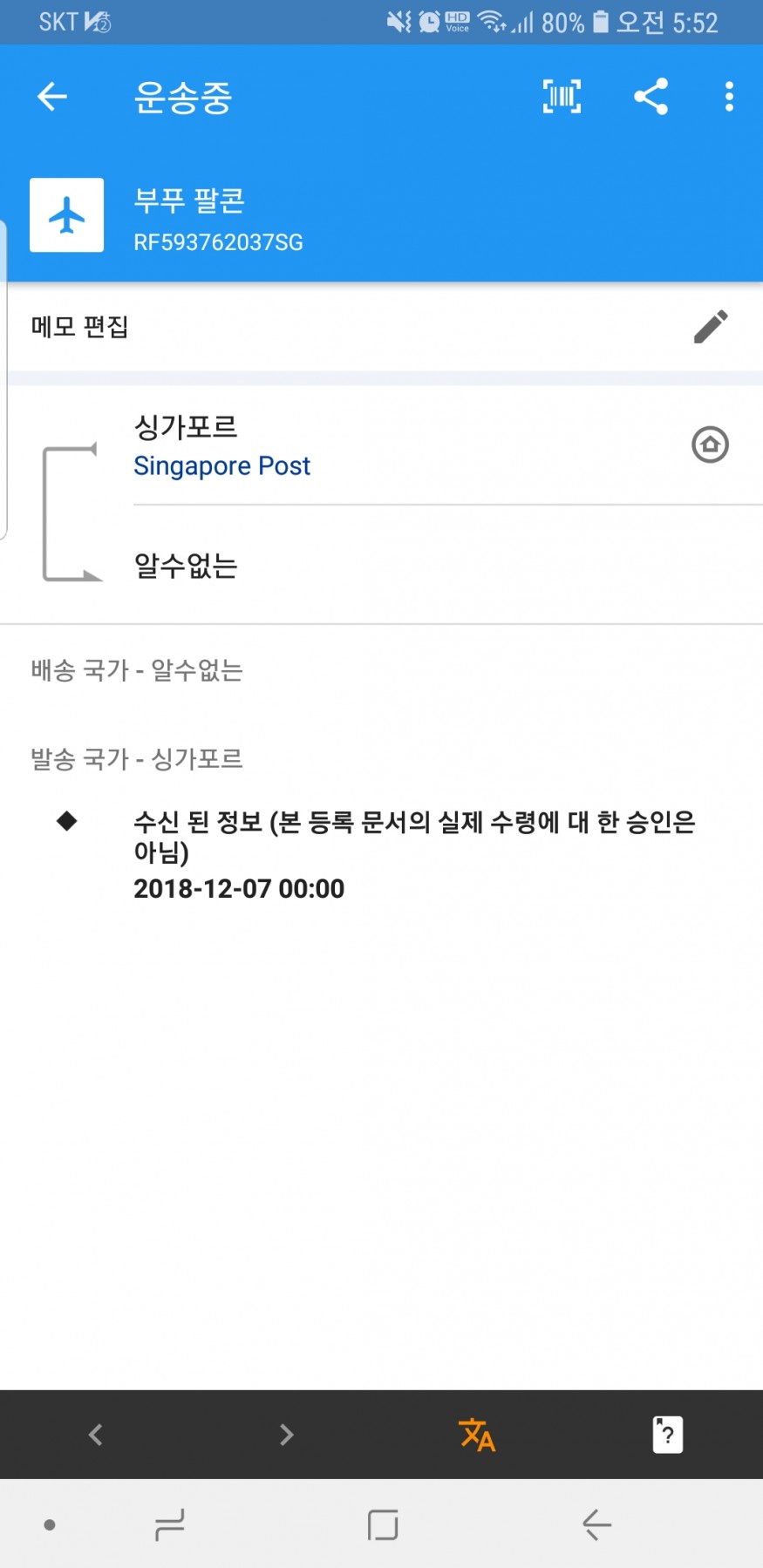Open the overflow menu
This screenshot has height=1568, width=763.
tap(729, 96)
